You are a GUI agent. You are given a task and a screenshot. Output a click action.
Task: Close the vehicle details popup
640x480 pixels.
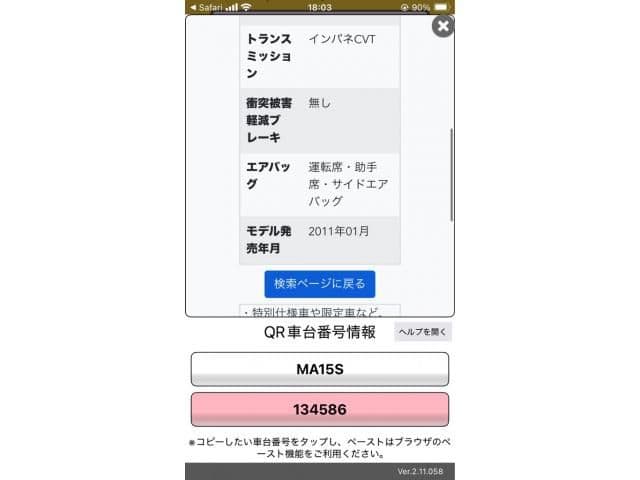[443, 26]
